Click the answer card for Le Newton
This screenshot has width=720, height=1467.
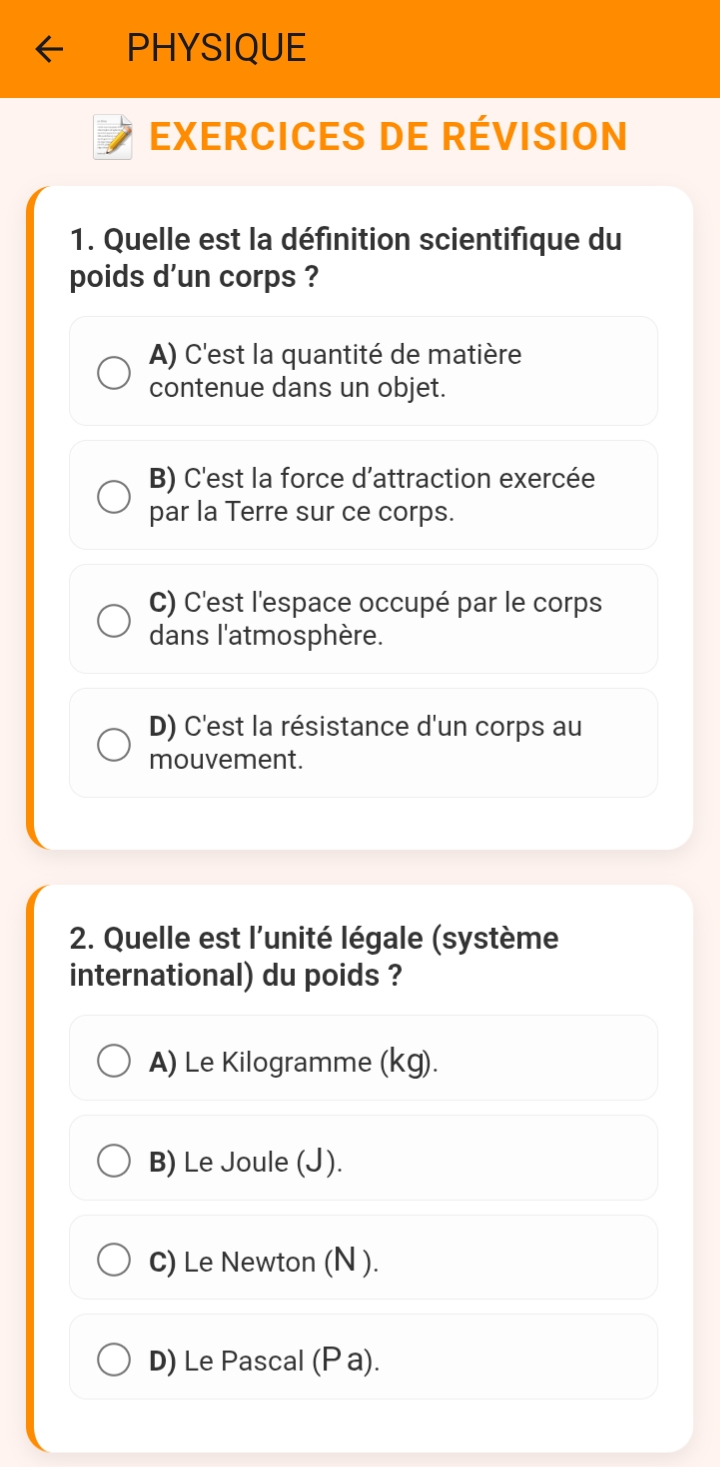pos(363,1258)
